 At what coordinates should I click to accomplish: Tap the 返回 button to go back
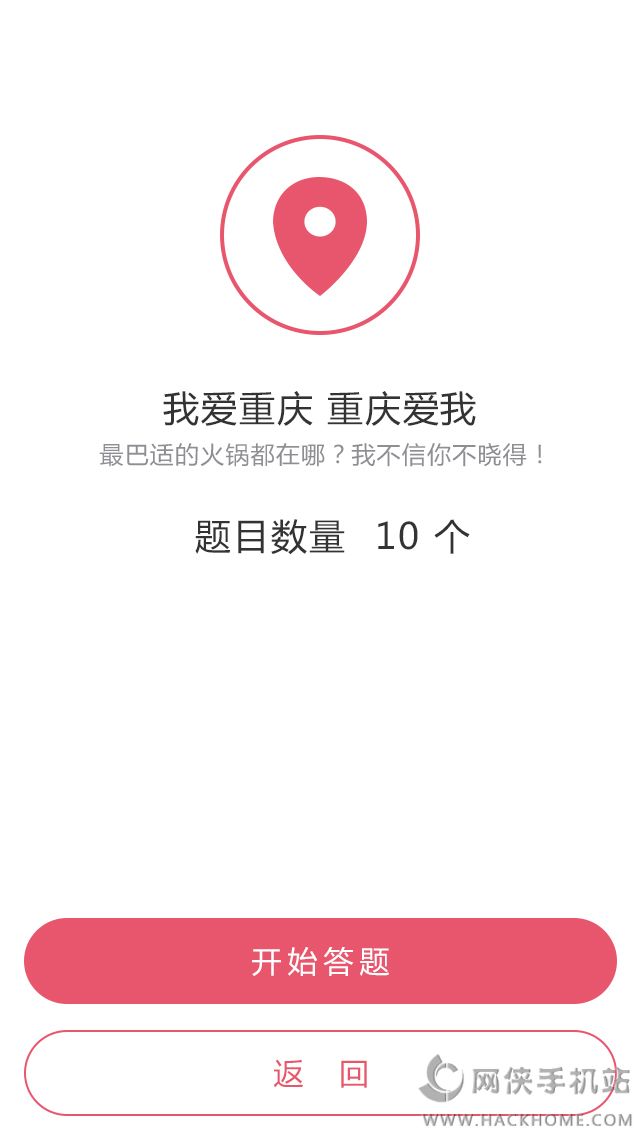point(320,1073)
